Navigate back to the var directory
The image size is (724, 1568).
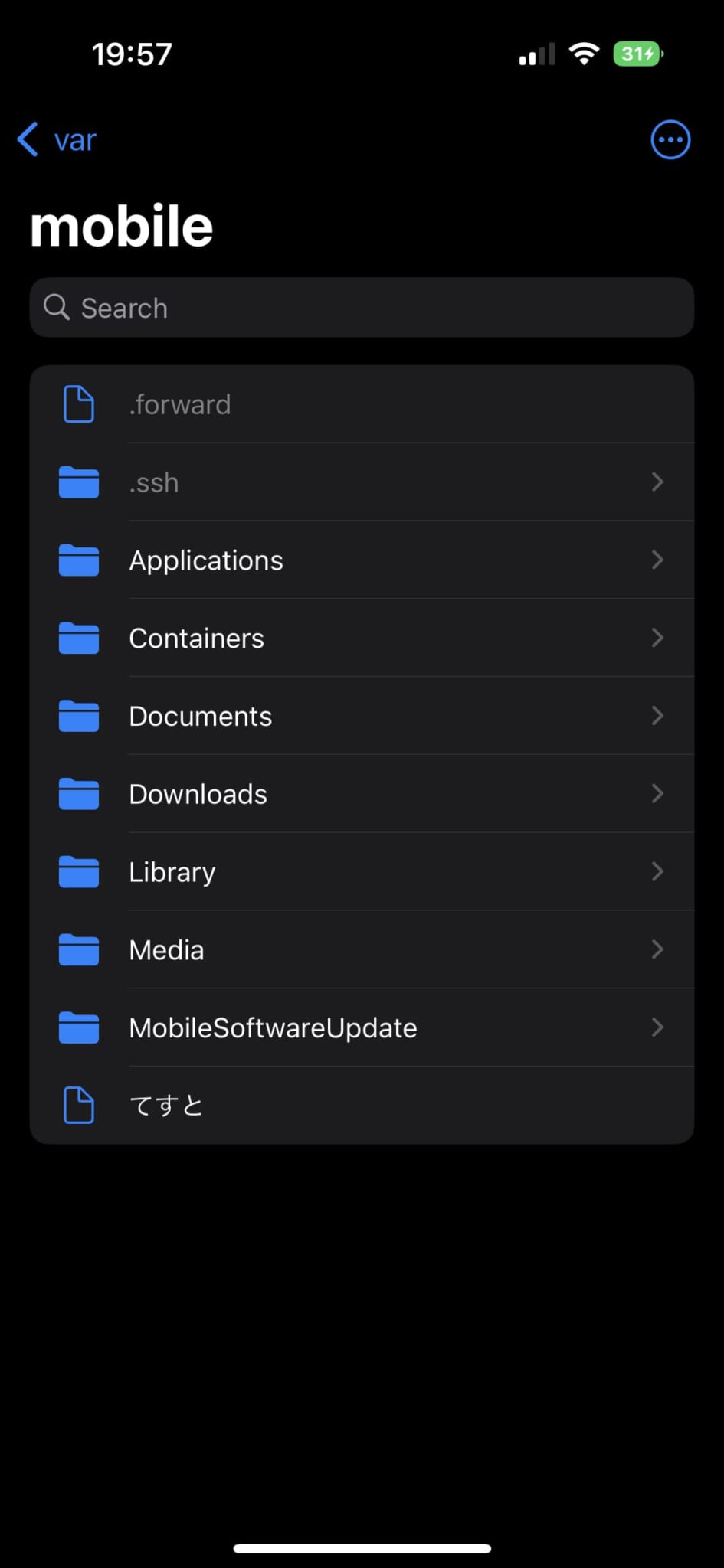pyautogui.click(x=57, y=139)
